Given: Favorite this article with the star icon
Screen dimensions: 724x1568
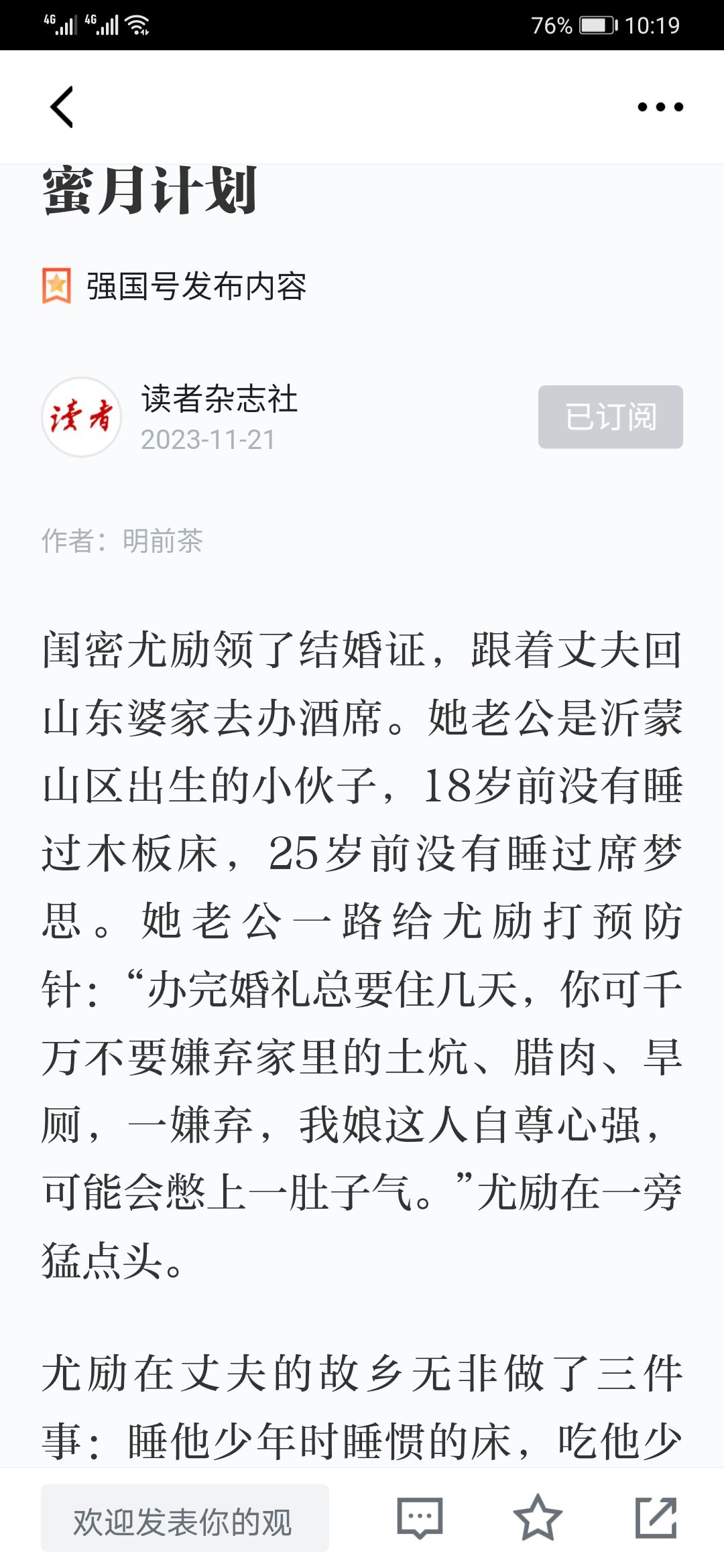Looking at the screenshot, I should point(538,1518).
